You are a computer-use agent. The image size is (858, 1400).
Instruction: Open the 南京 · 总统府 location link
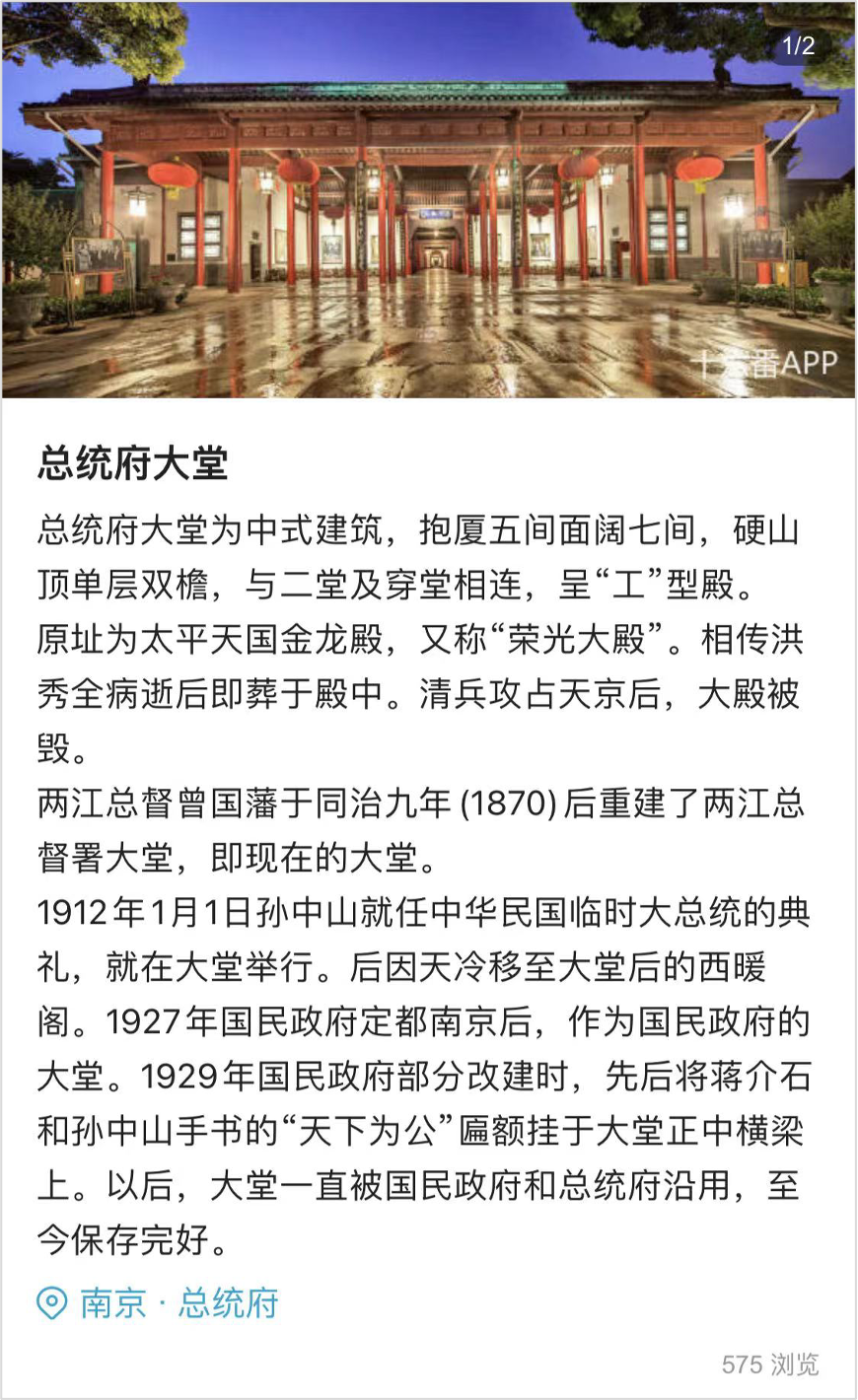tap(158, 1302)
